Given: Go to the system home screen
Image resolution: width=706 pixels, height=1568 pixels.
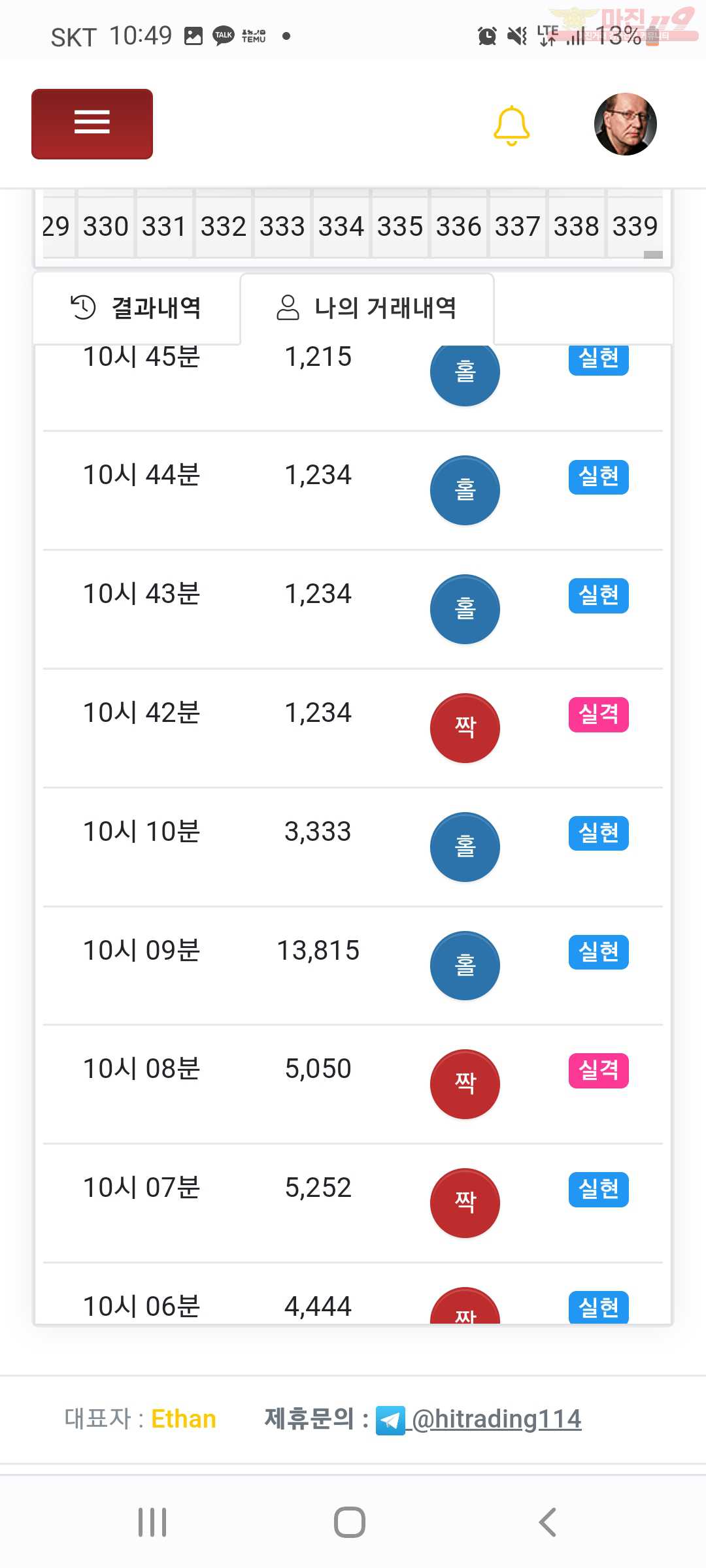Looking at the screenshot, I should [x=350, y=1522].
